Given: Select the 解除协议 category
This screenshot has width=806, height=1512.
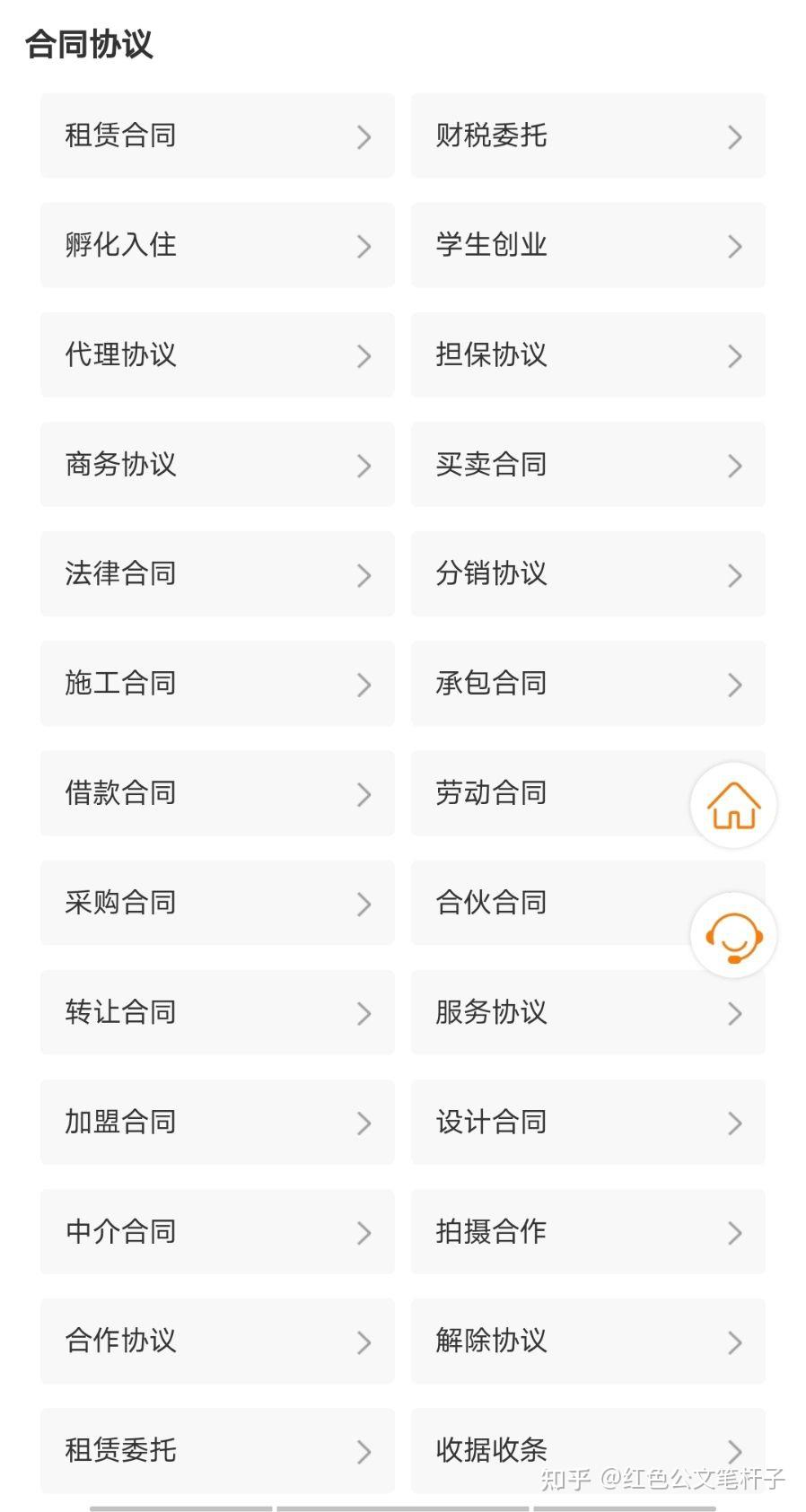Looking at the screenshot, I should (x=587, y=1341).
